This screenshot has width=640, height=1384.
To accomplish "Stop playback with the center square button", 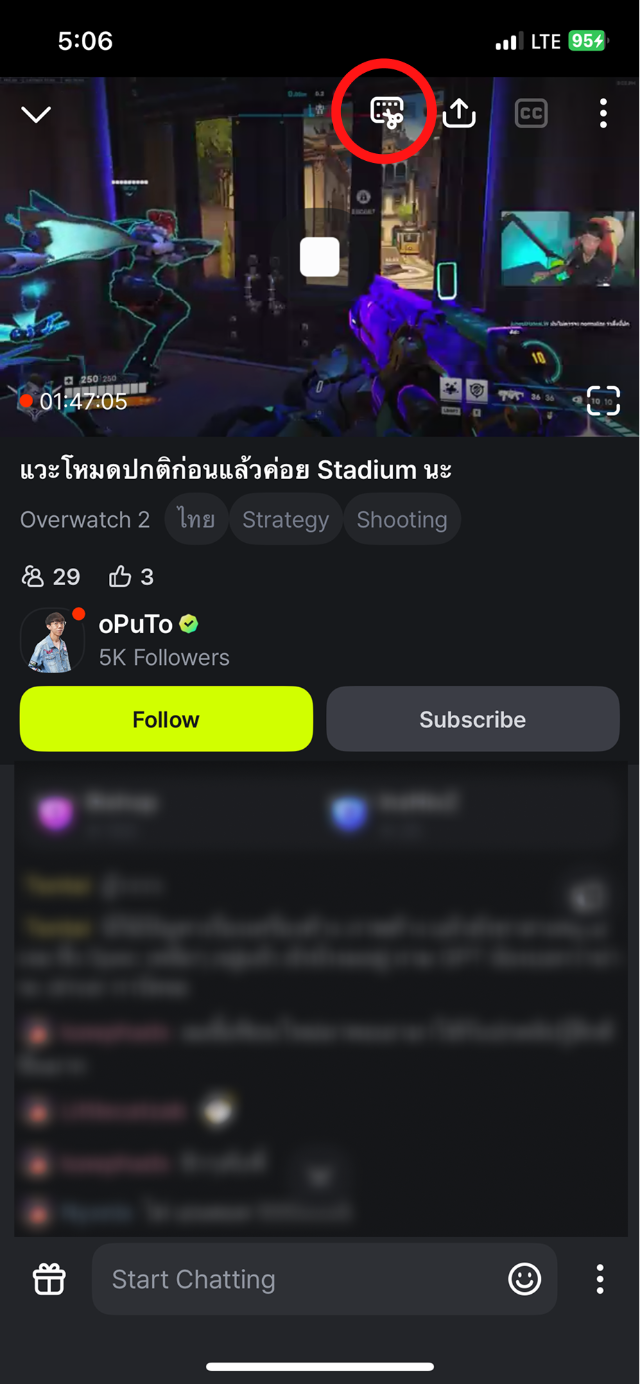I will coord(320,257).
